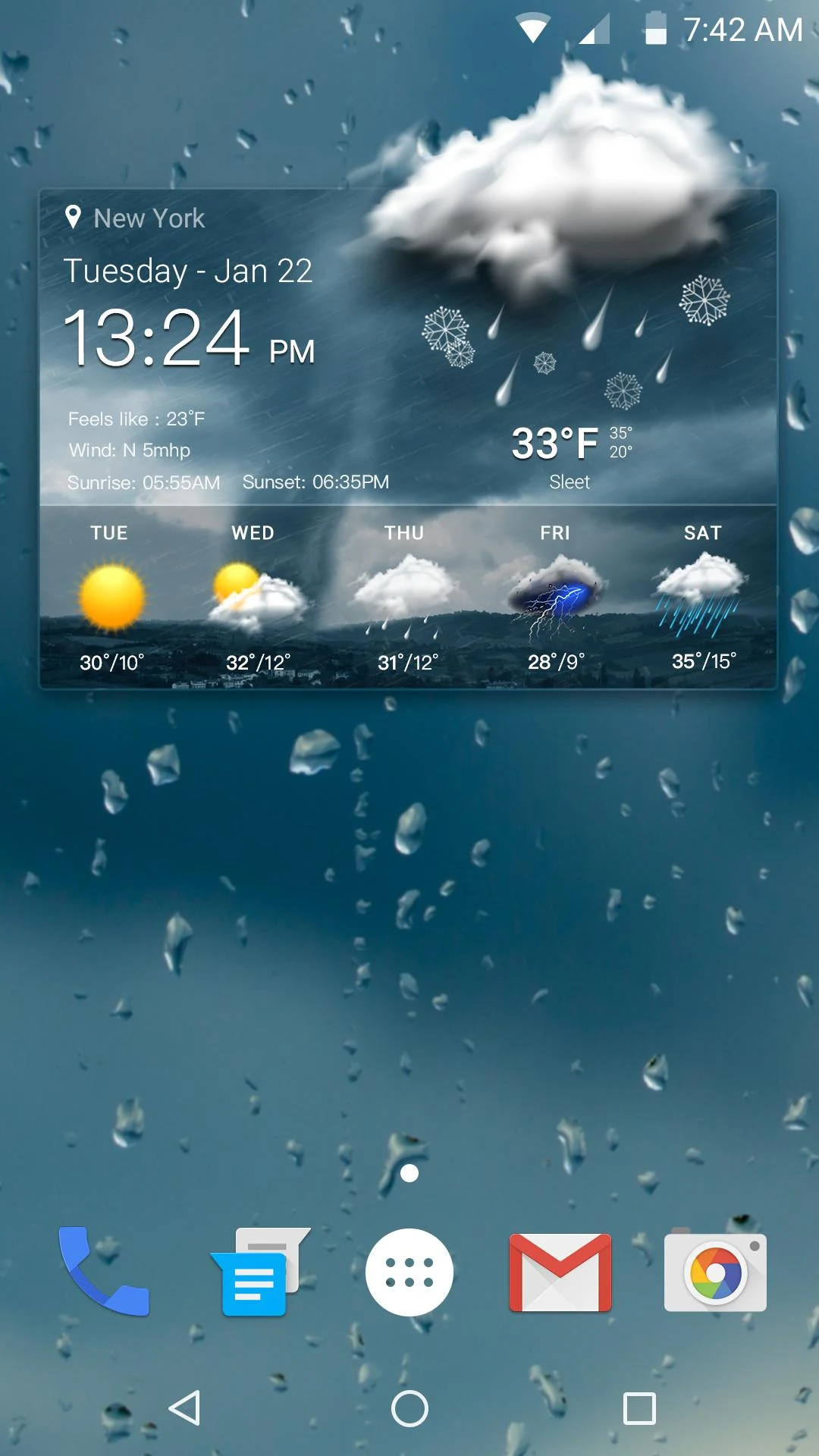819x1456 pixels.
Task: Open the New York weather widget
Action: pyautogui.click(x=408, y=439)
